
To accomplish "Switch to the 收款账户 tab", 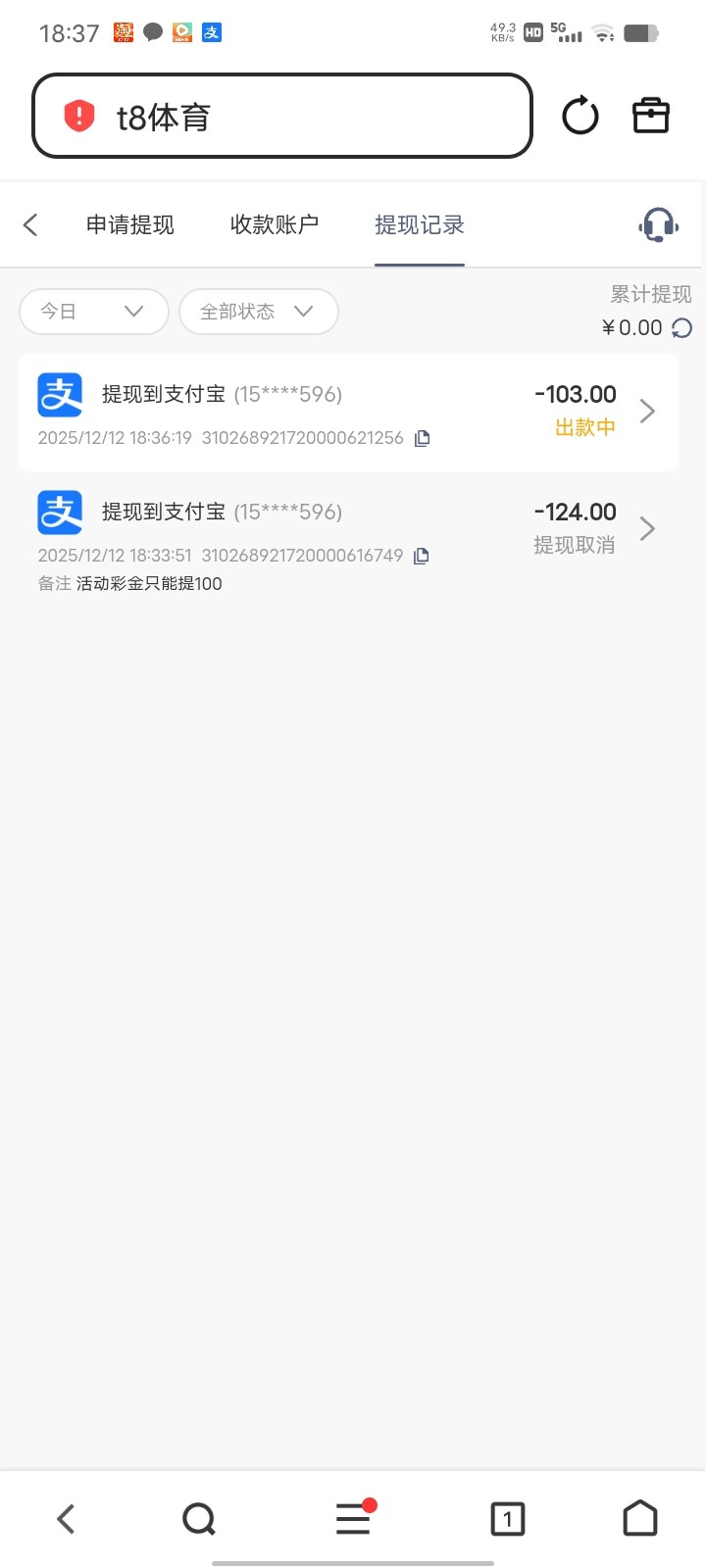I will coord(275,225).
